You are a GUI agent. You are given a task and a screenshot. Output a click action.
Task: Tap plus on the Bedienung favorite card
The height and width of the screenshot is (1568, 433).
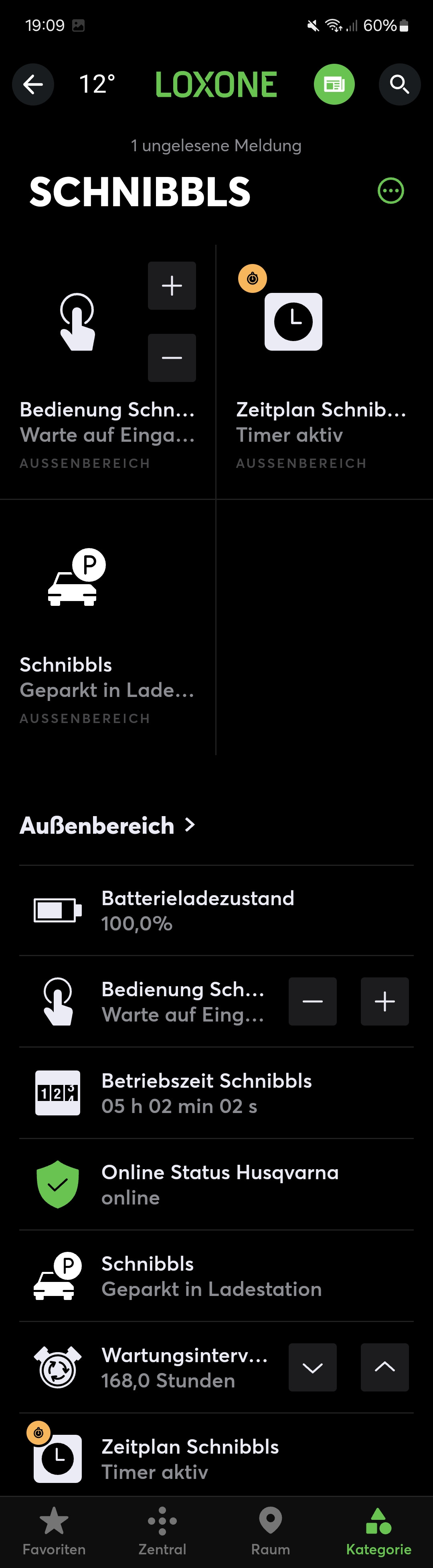[172, 286]
